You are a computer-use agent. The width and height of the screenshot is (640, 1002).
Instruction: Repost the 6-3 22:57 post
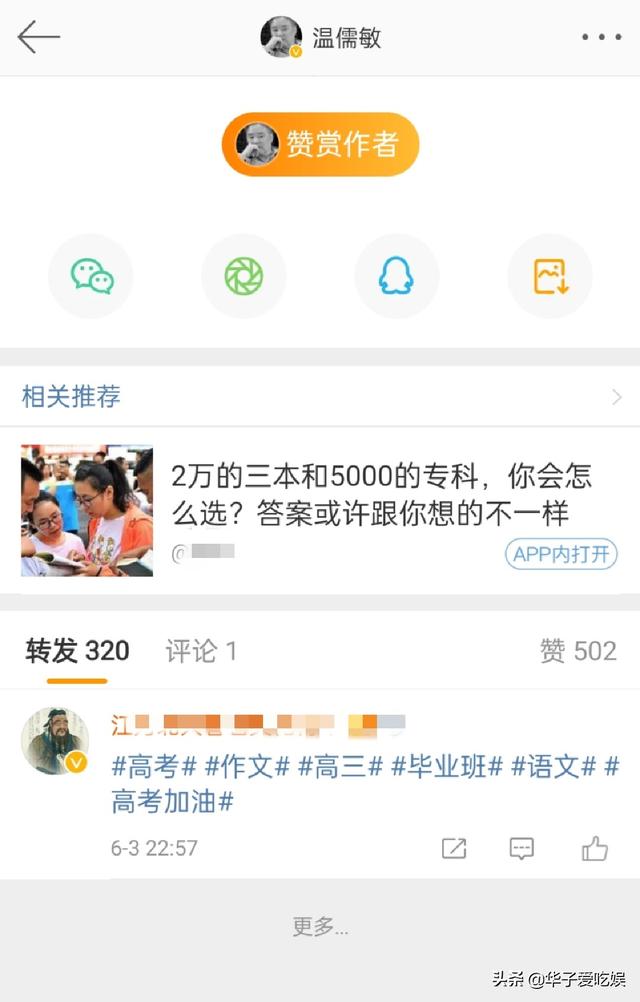tap(454, 849)
